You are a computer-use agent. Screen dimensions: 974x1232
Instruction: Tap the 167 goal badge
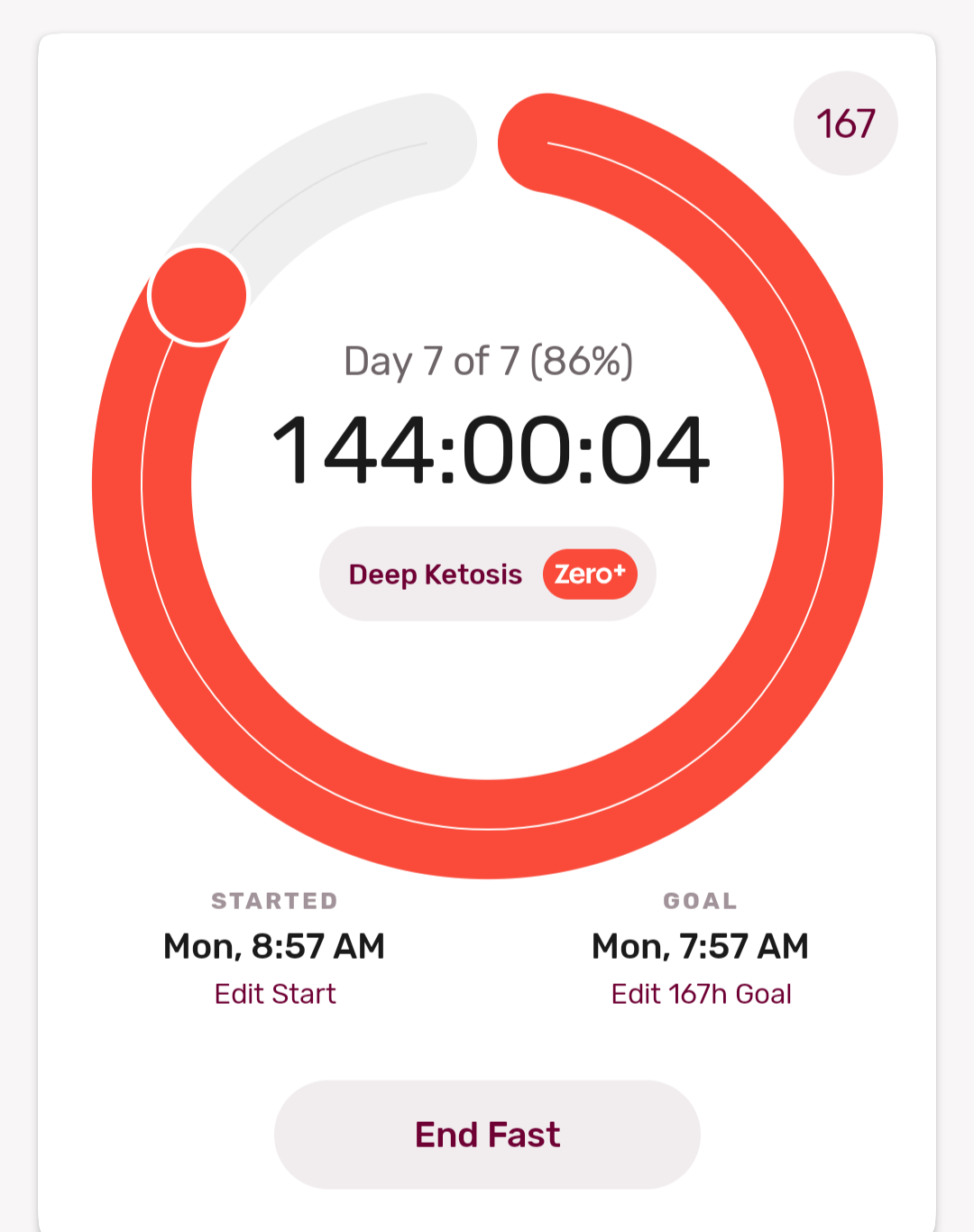[x=845, y=124]
